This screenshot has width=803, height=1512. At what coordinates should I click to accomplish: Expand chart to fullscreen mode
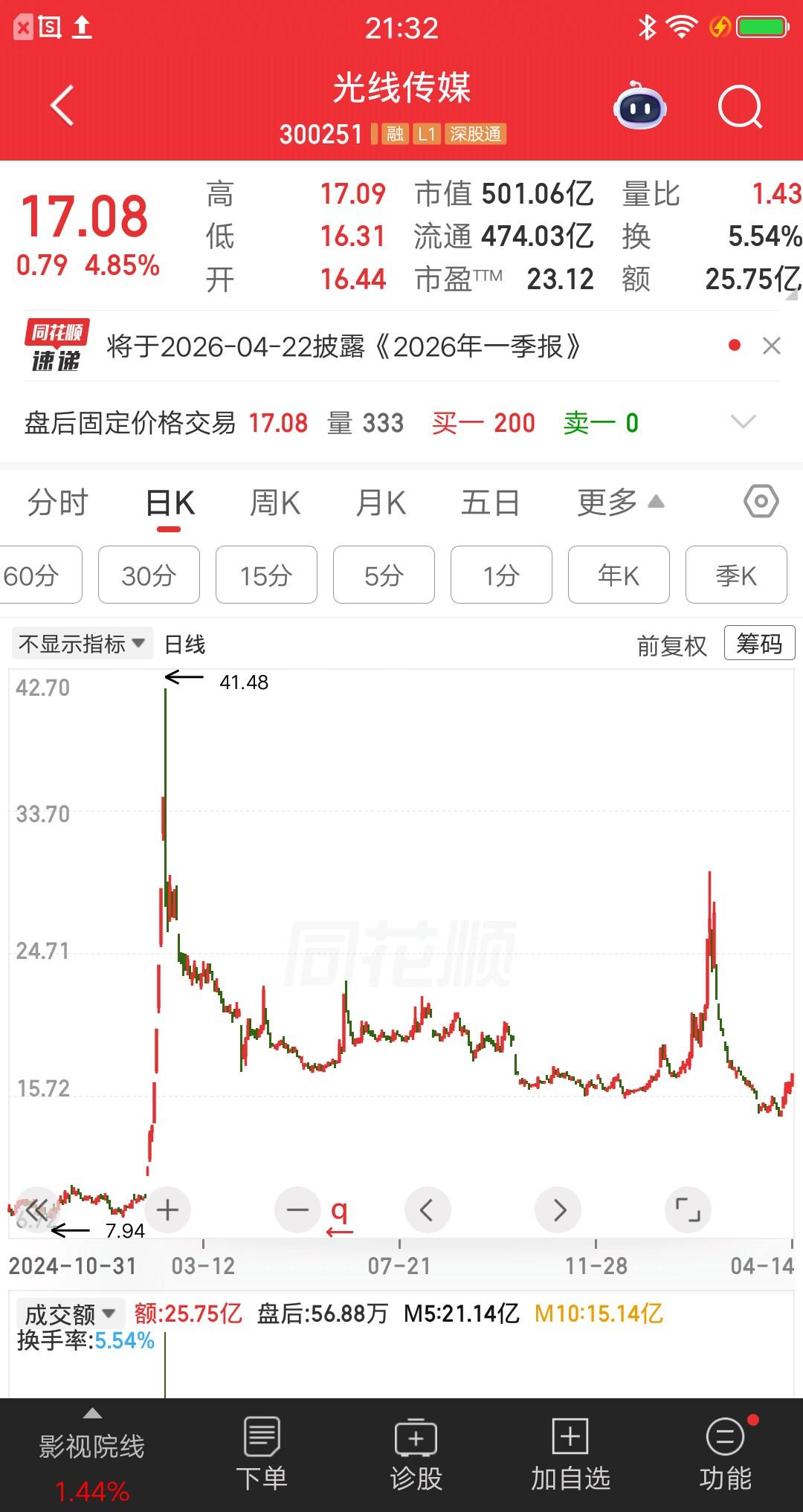(x=688, y=1209)
